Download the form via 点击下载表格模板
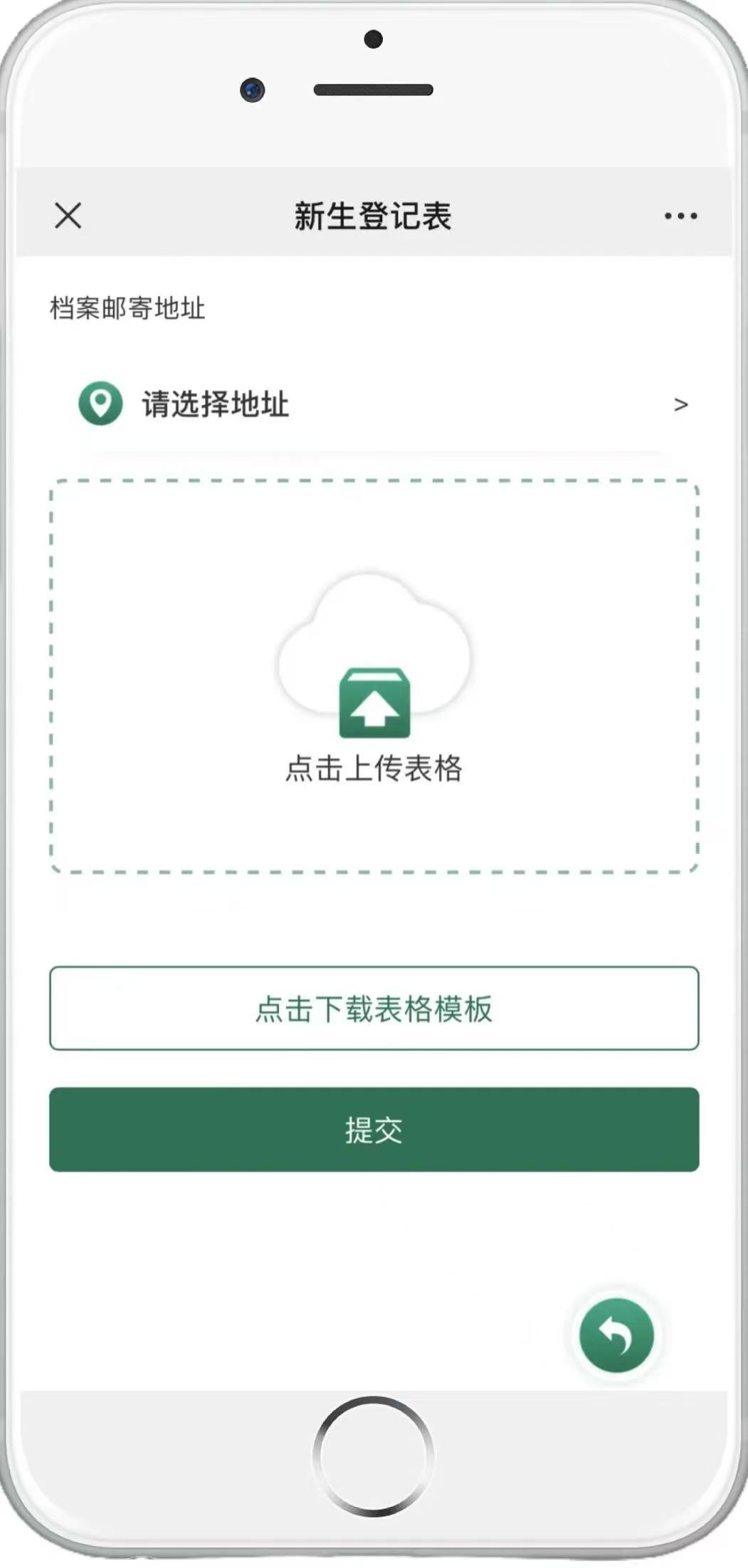748x1568 pixels. point(374,1008)
